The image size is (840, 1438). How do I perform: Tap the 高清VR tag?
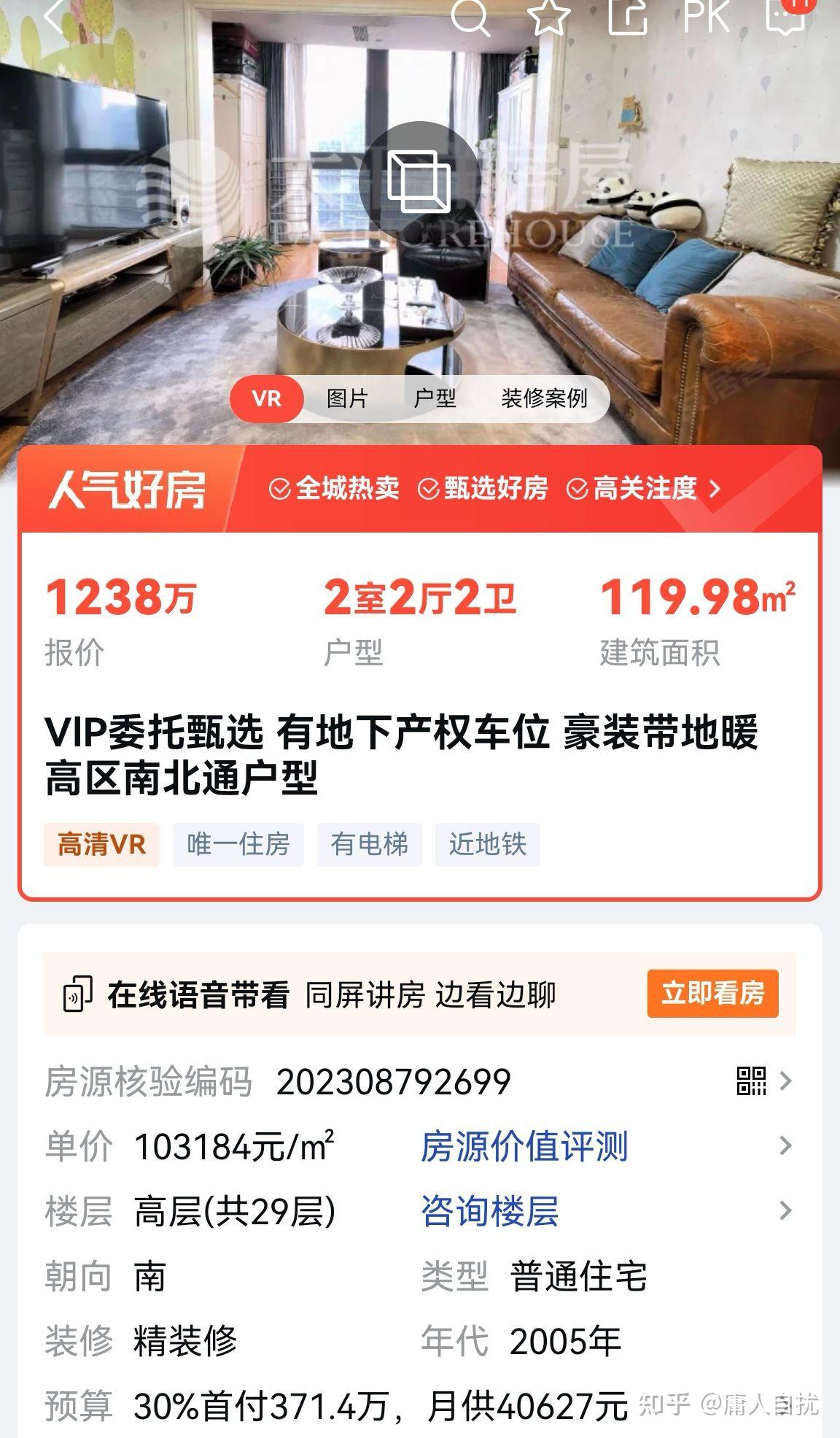point(101,845)
